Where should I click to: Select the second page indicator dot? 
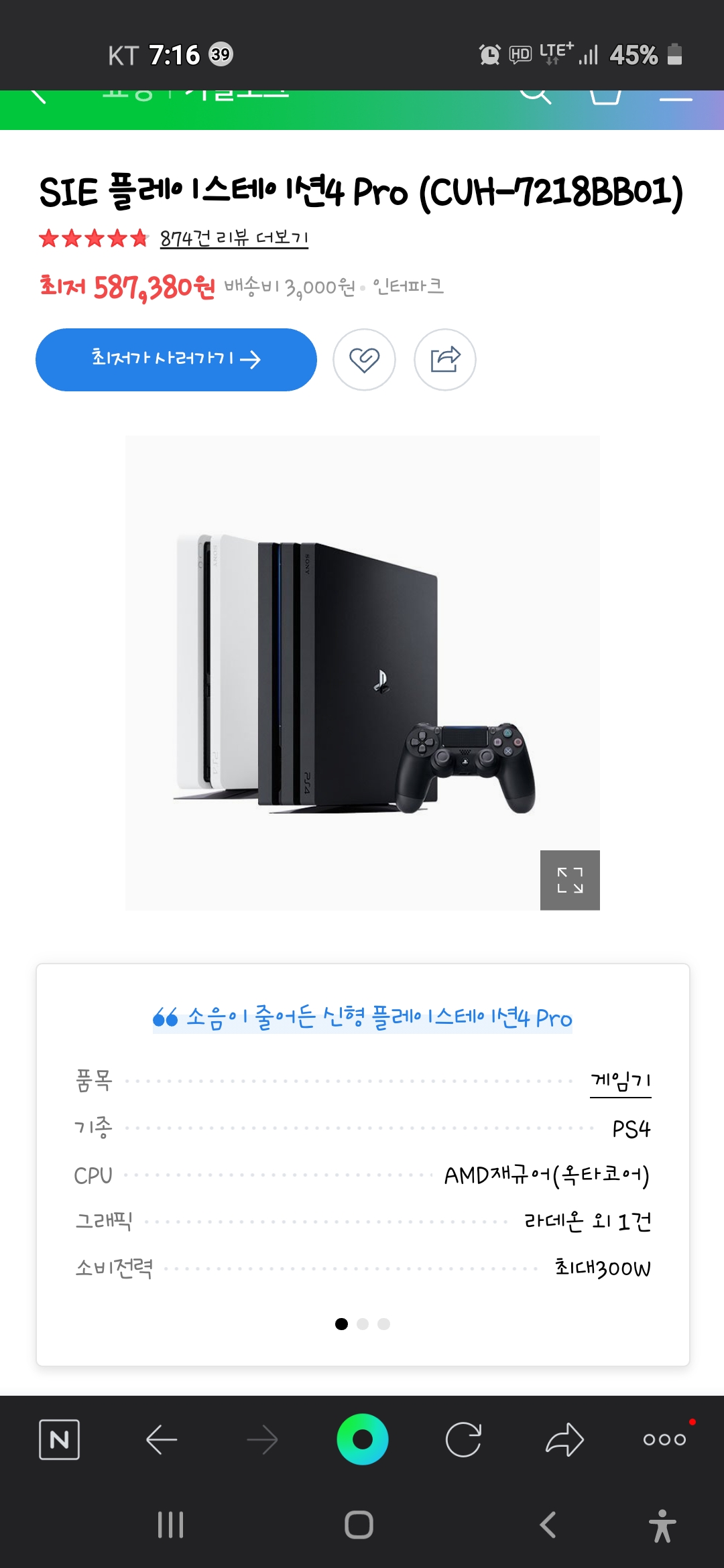coord(363,1324)
